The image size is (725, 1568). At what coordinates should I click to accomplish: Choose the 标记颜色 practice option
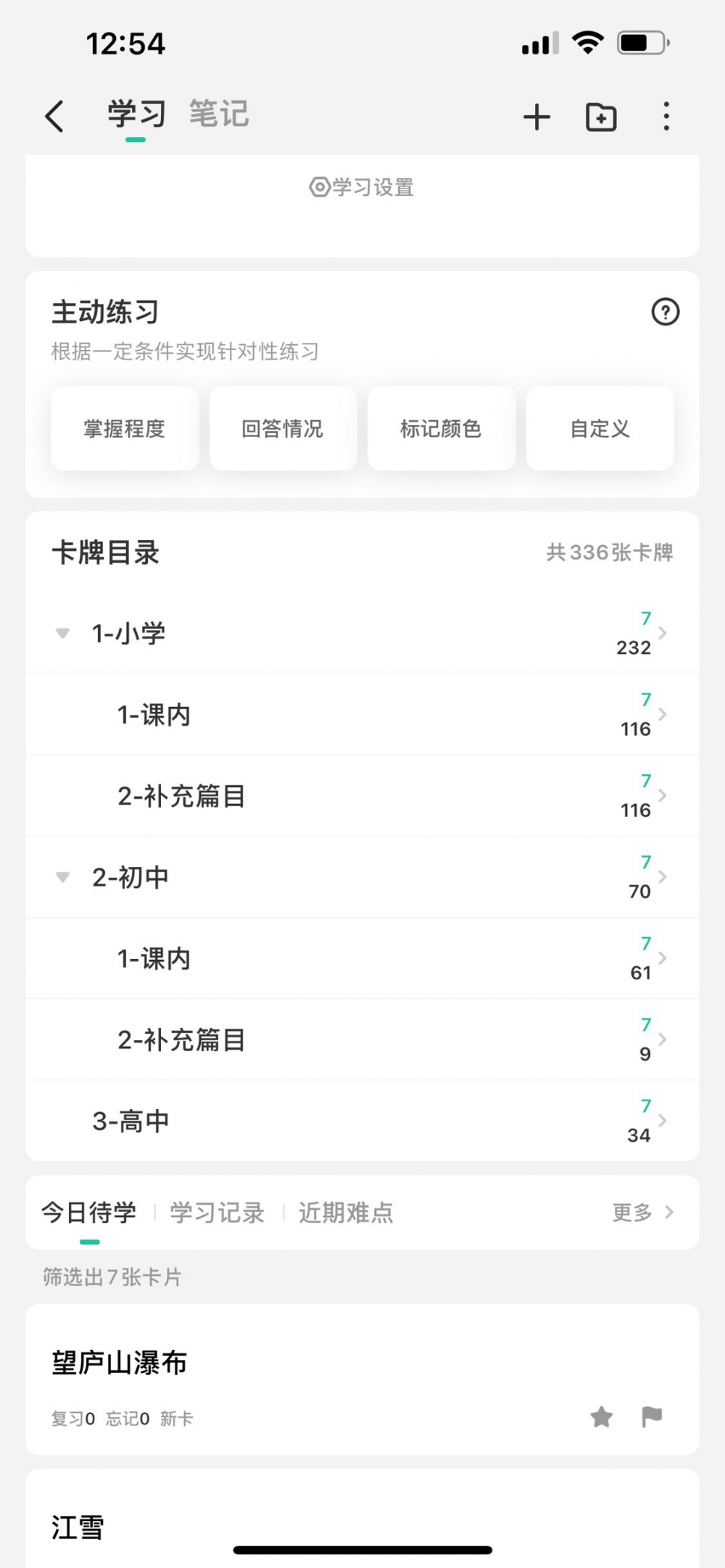pyautogui.click(x=442, y=428)
